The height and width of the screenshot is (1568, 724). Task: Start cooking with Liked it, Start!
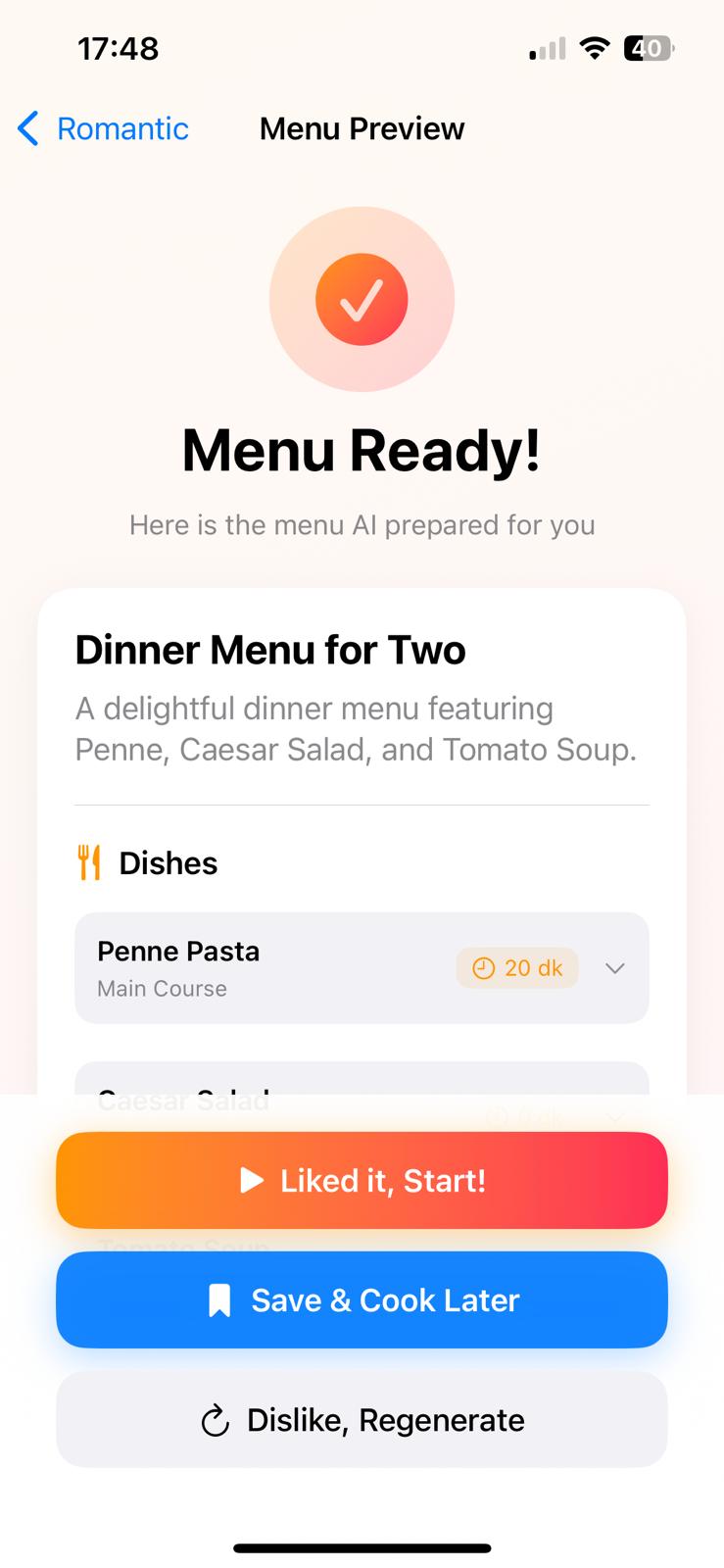[x=362, y=1180]
